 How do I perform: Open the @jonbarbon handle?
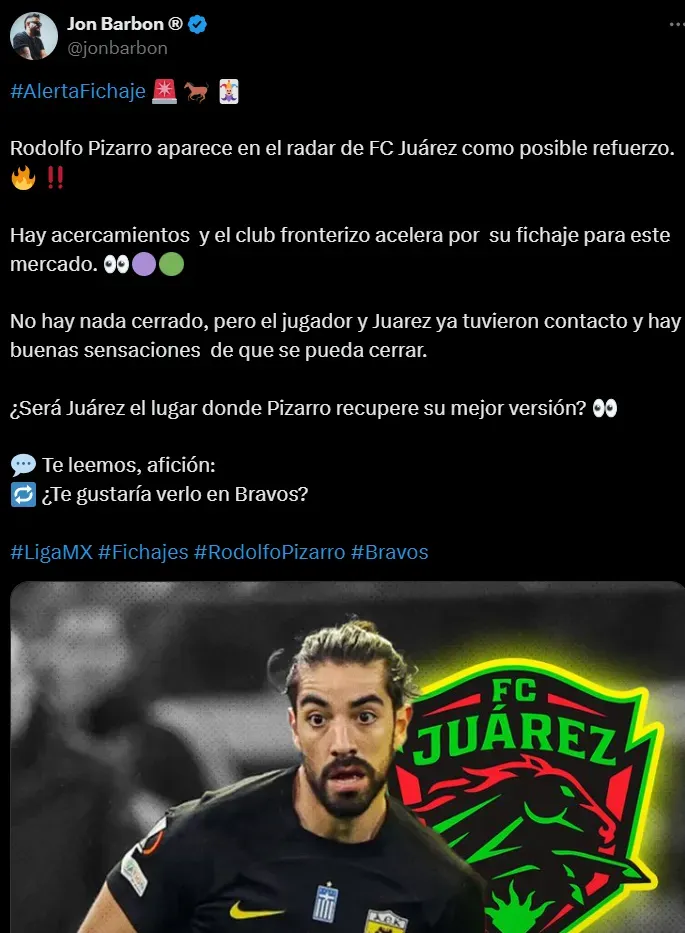point(116,47)
